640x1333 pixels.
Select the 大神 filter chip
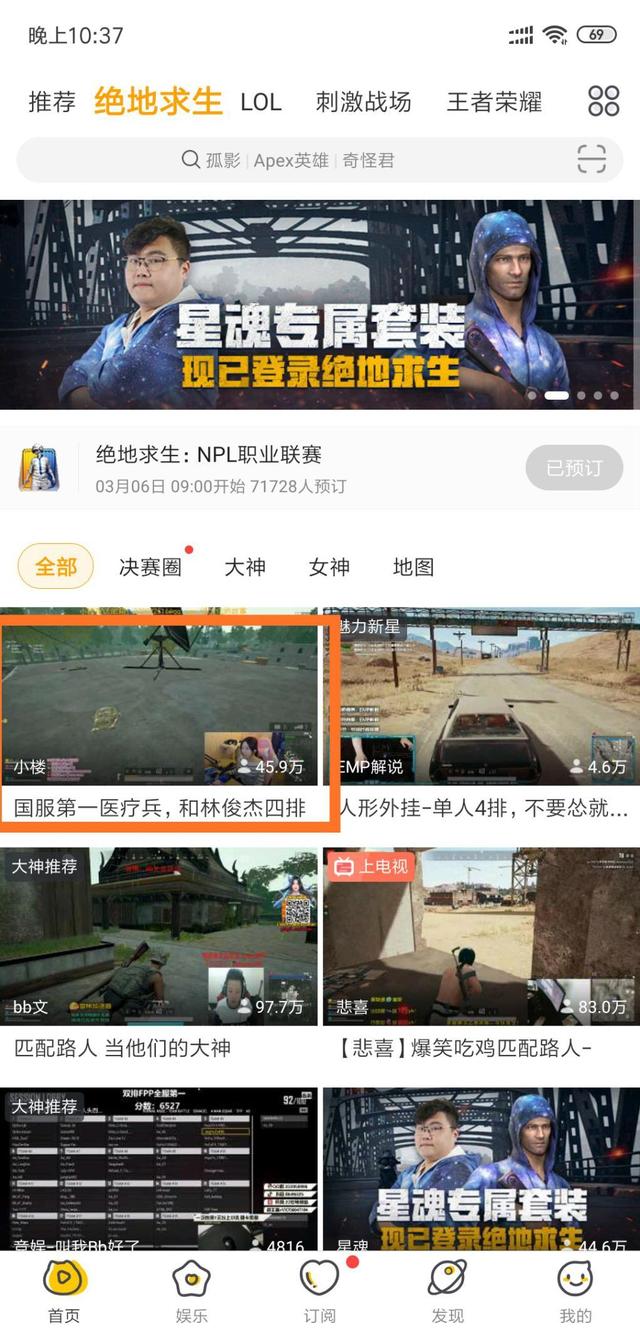click(x=245, y=567)
